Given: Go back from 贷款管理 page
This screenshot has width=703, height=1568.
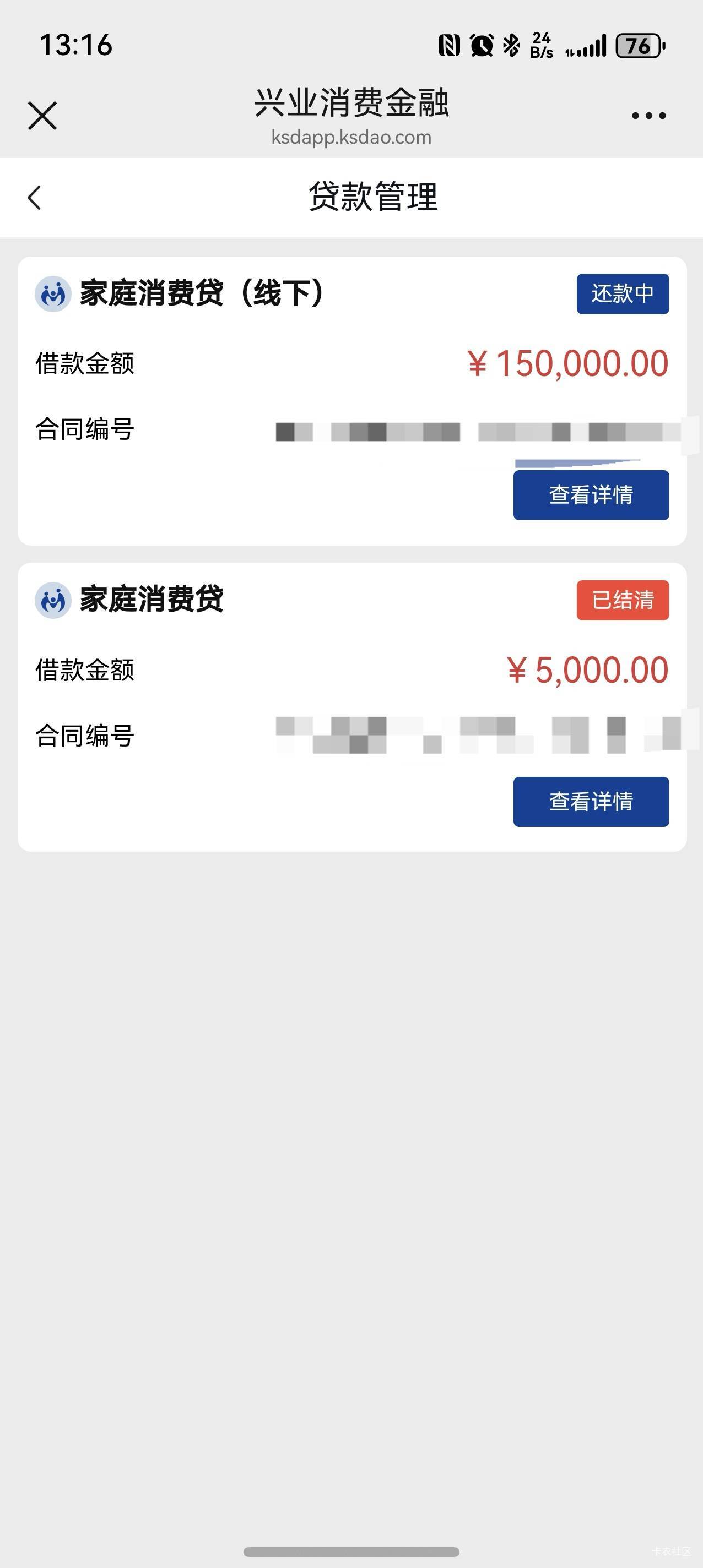Looking at the screenshot, I should (35, 198).
